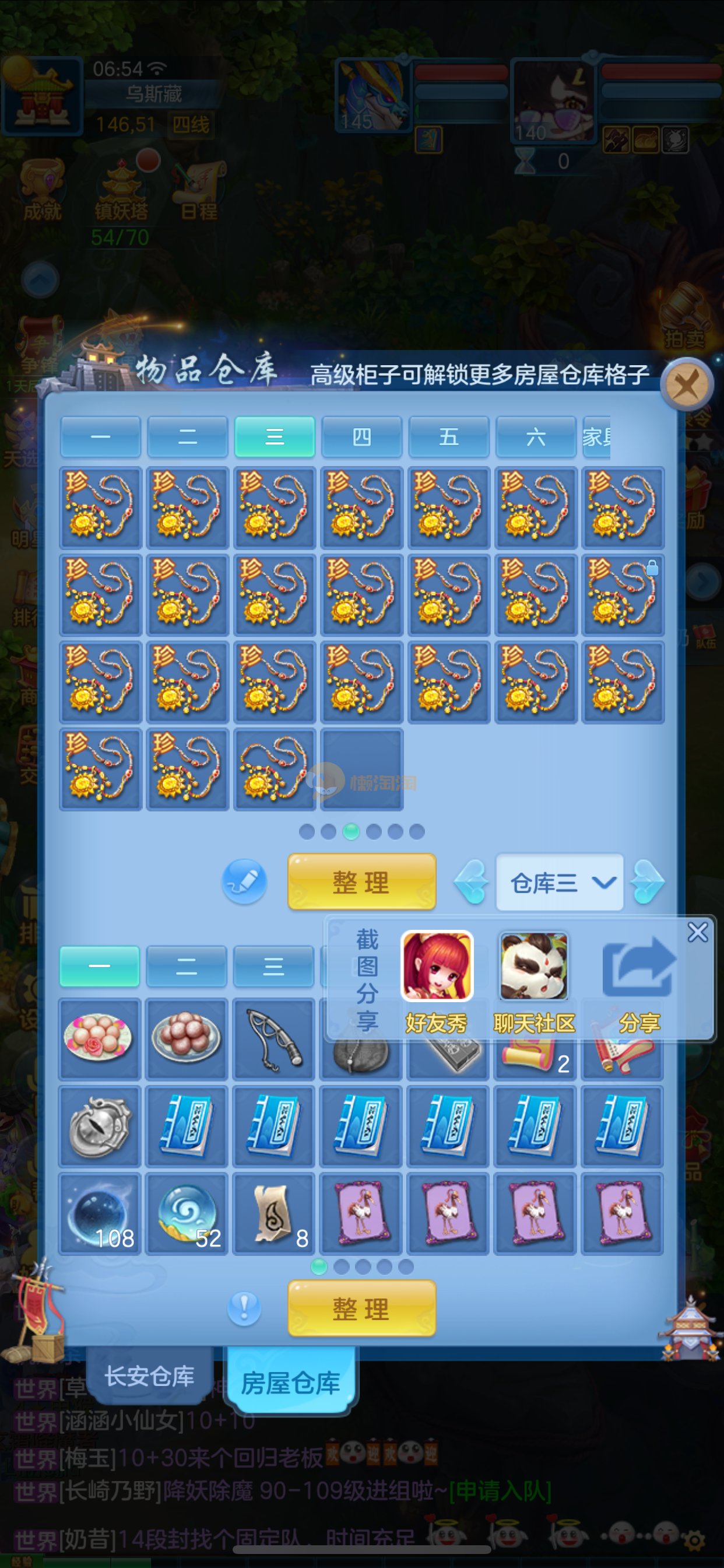Select the item stack showing 108
Viewport: 724px width, 1568px height.
pyautogui.click(x=100, y=1215)
